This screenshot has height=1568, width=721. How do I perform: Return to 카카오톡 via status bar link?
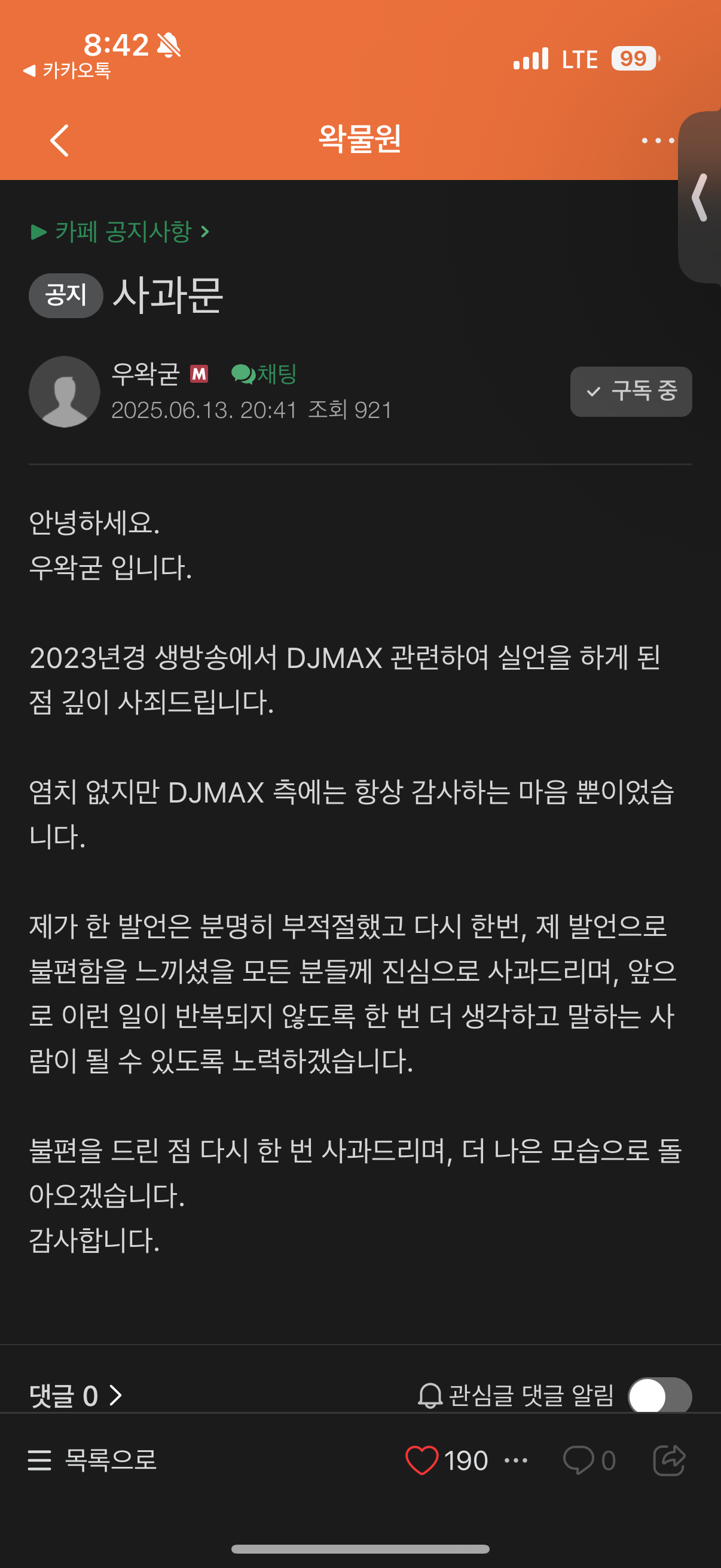[67, 71]
